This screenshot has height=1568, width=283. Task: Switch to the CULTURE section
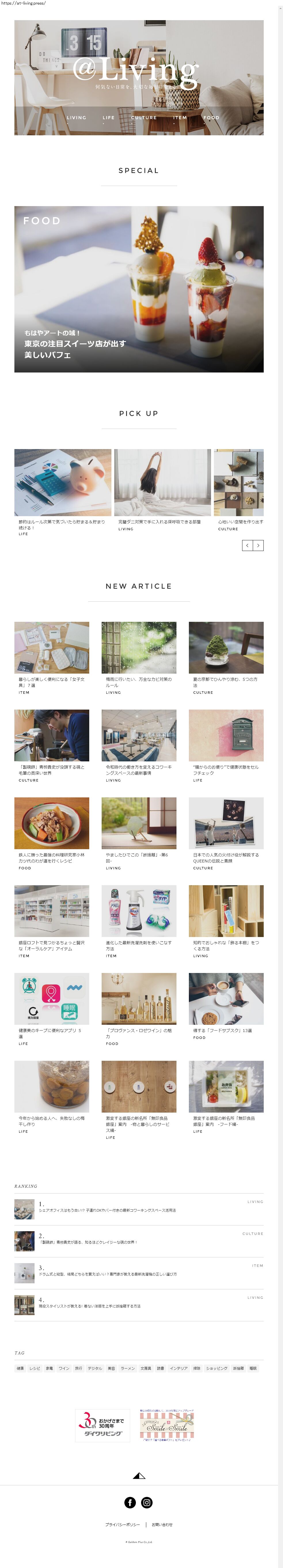(144, 117)
